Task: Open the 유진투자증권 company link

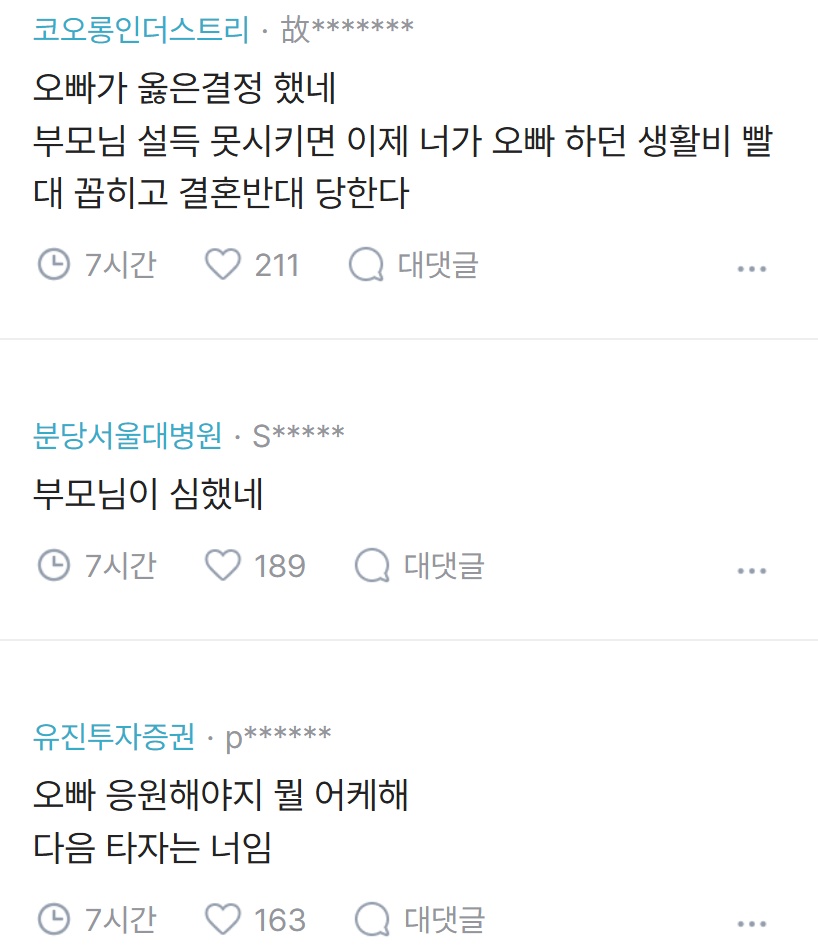Action: [114, 738]
